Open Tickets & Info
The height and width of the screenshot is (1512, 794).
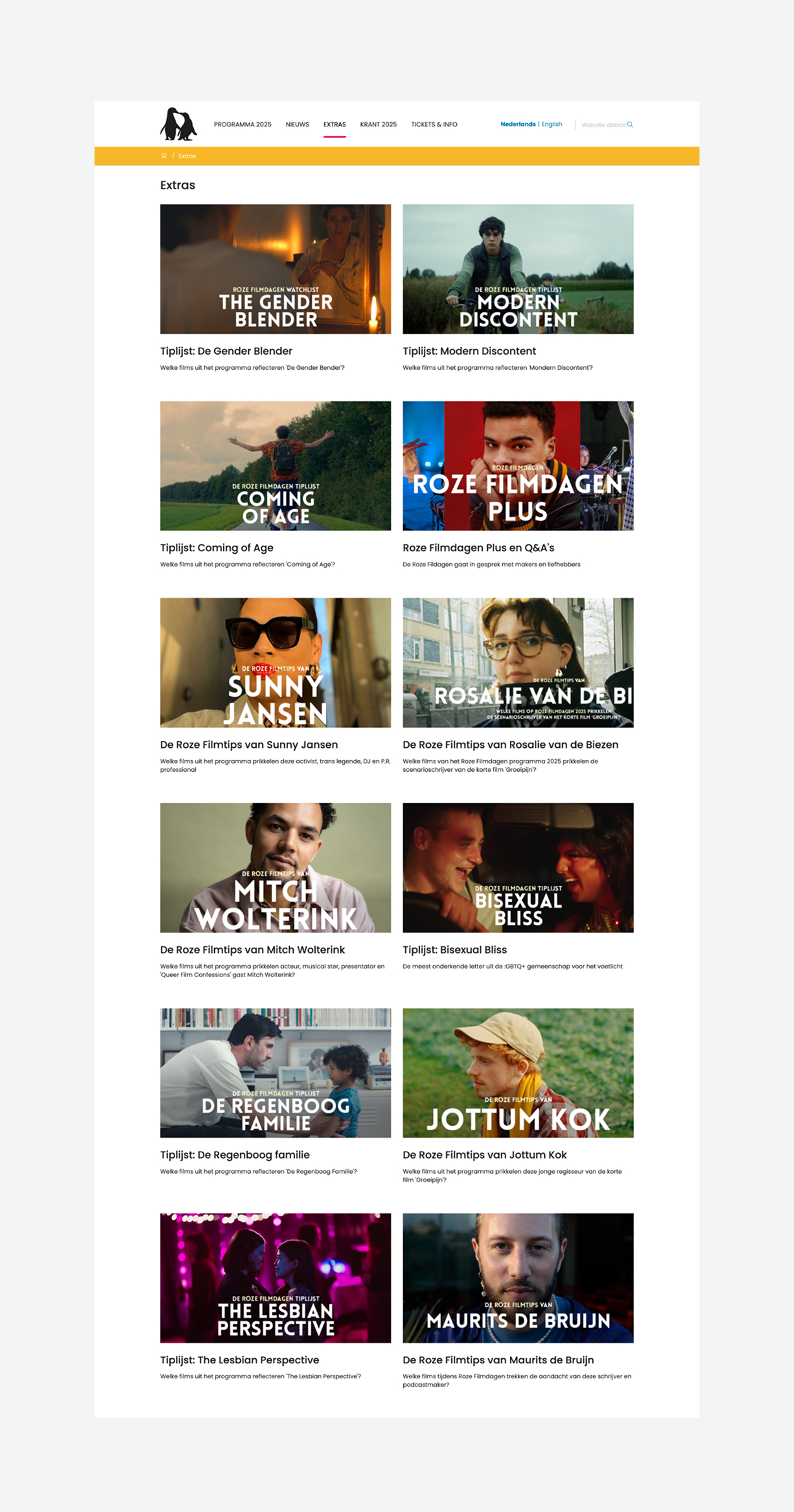click(x=434, y=125)
